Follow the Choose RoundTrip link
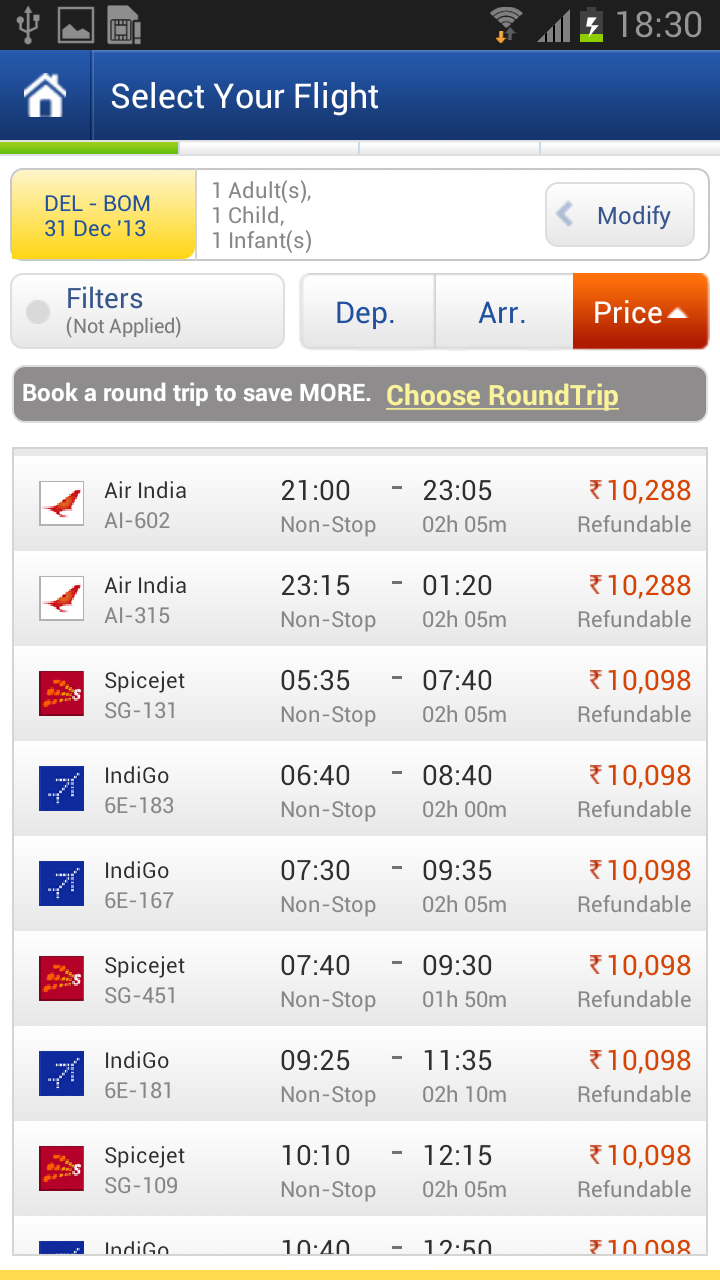Screen dimensions: 720x1280 click(x=502, y=396)
